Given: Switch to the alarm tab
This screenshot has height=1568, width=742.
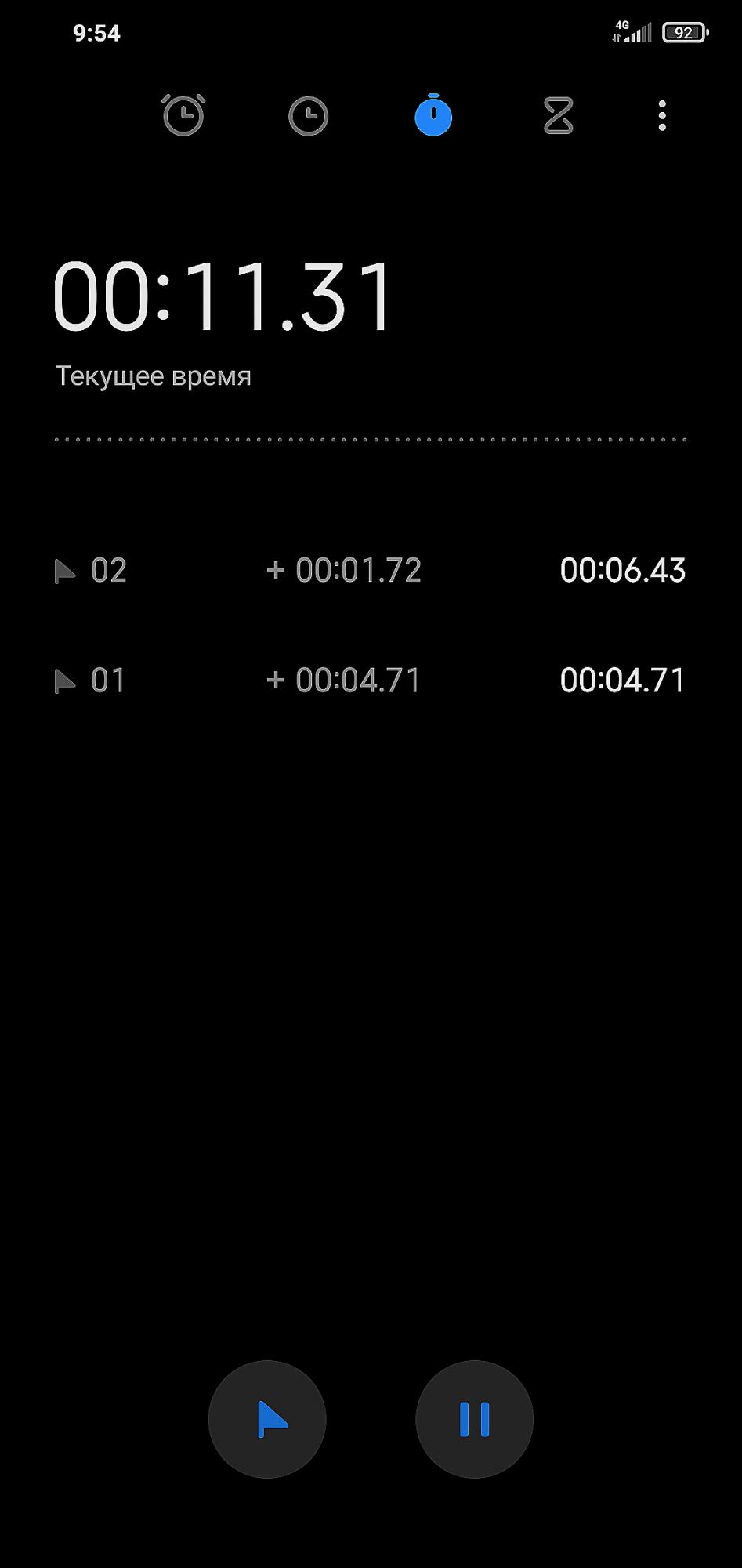Looking at the screenshot, I should 183,116.
